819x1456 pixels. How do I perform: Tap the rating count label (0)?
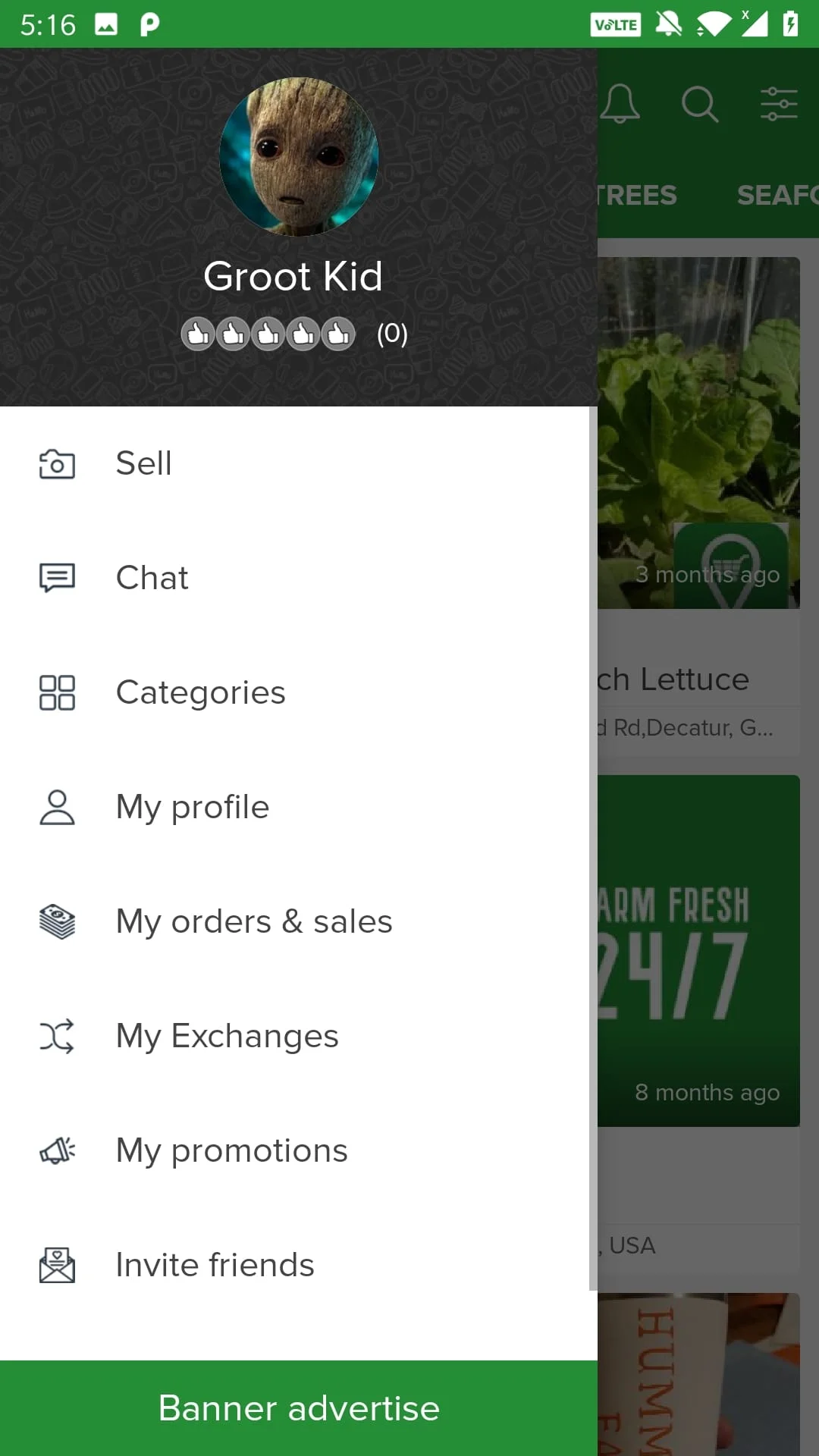391,333
